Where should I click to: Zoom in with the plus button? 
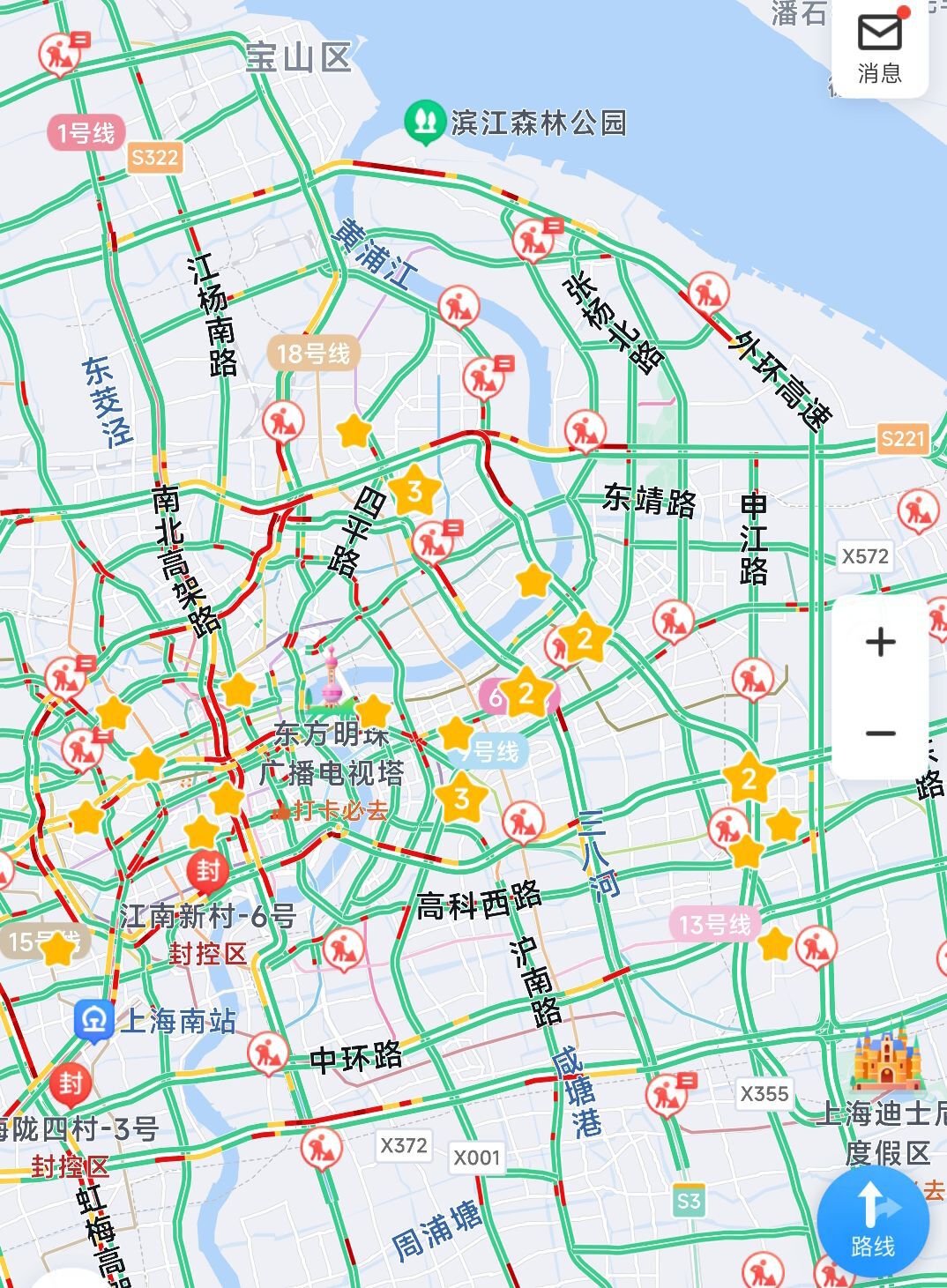pyautogui.click(x=880, y=642)
